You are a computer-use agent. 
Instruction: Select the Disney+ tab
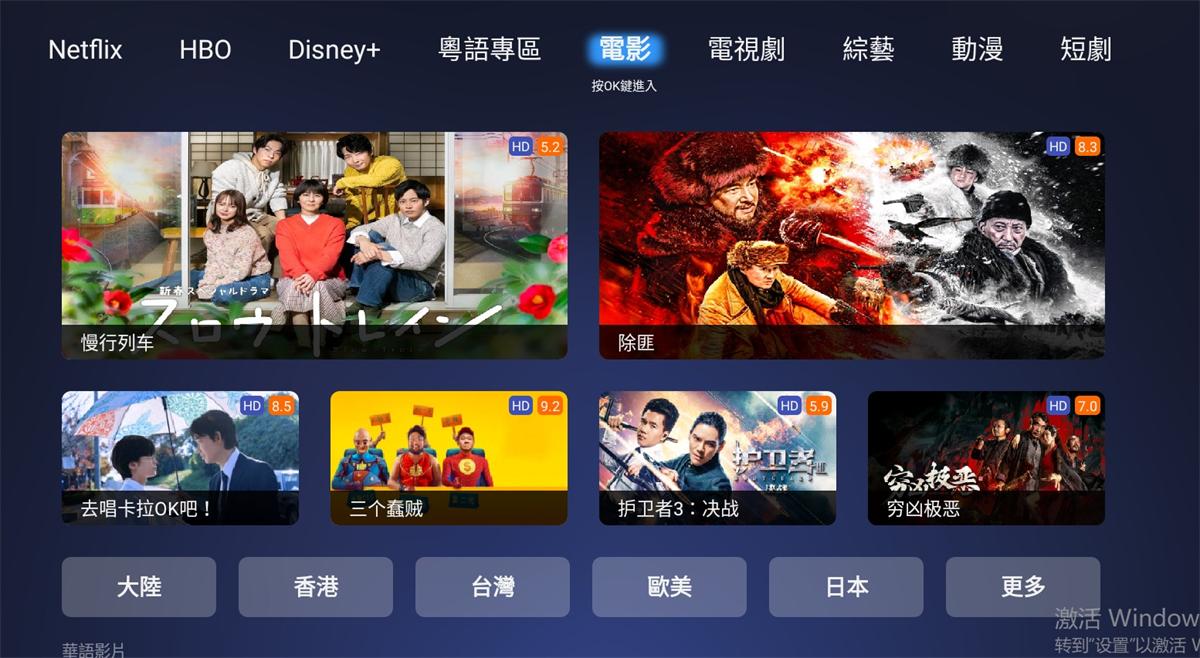(x=334, y=49)
